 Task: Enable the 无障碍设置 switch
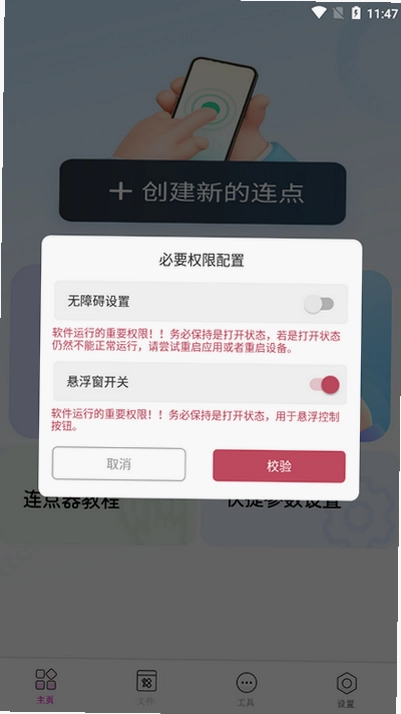pyautogui.click(x=320, y=304)
